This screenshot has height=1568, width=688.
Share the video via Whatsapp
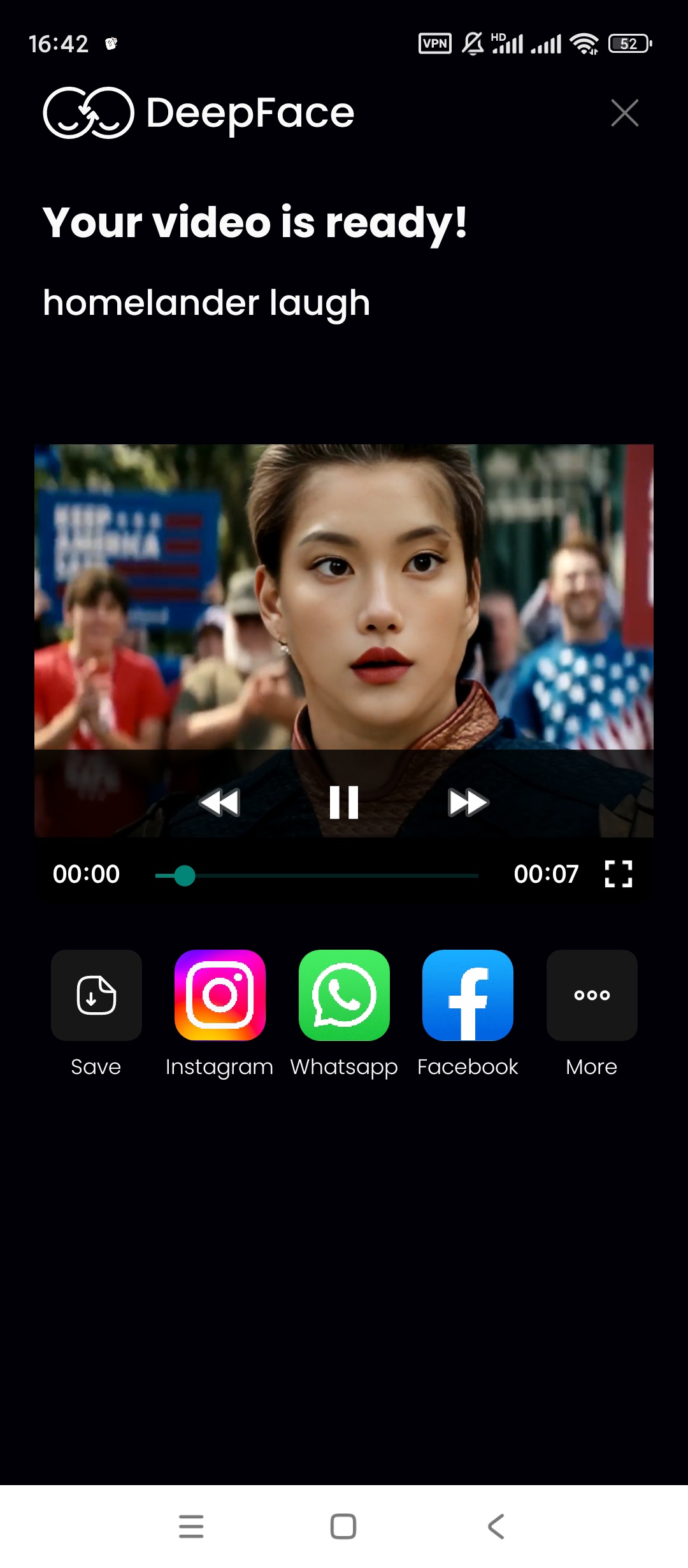(344, 995)
